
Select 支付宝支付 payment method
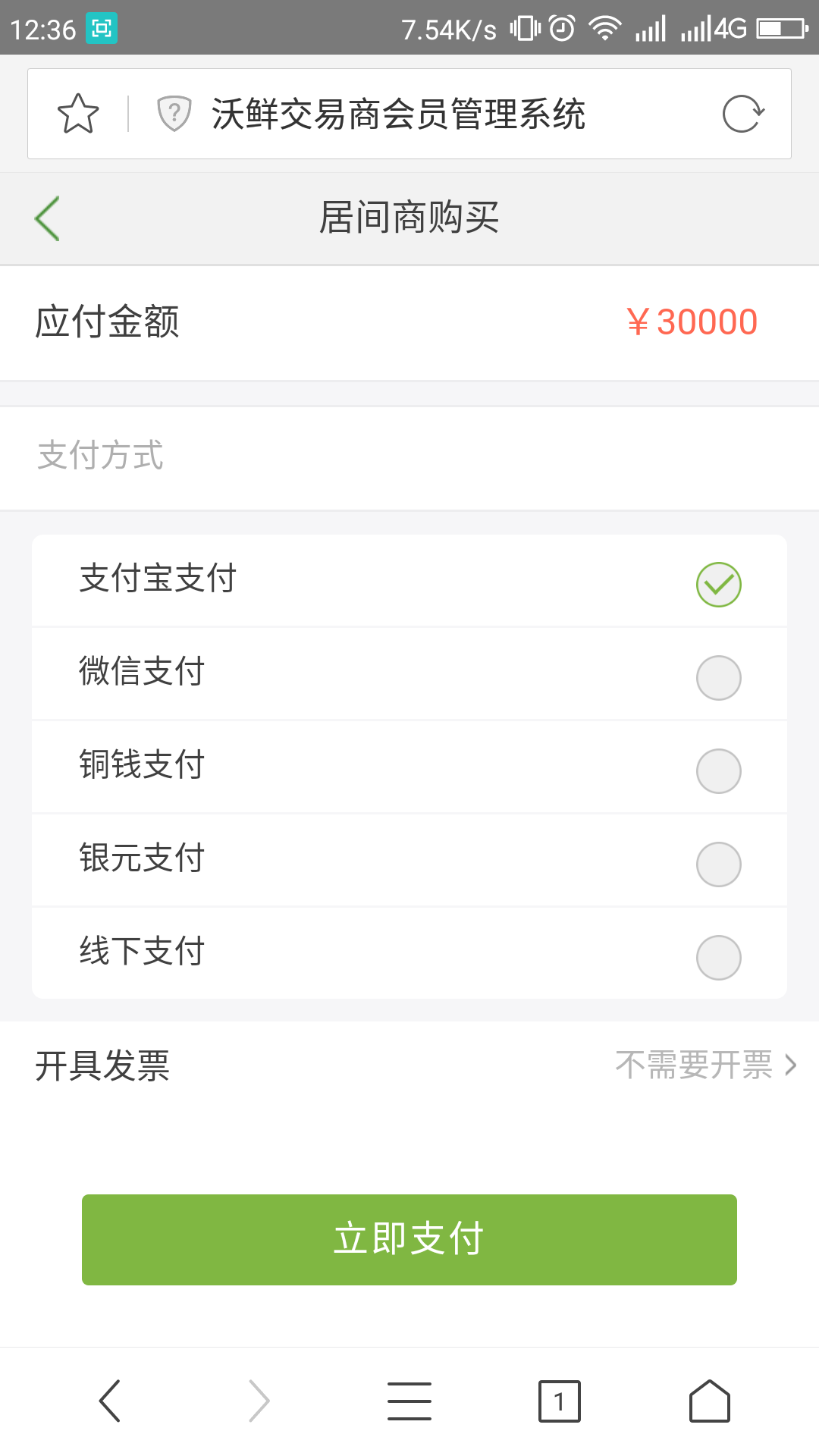coord(409,581)
